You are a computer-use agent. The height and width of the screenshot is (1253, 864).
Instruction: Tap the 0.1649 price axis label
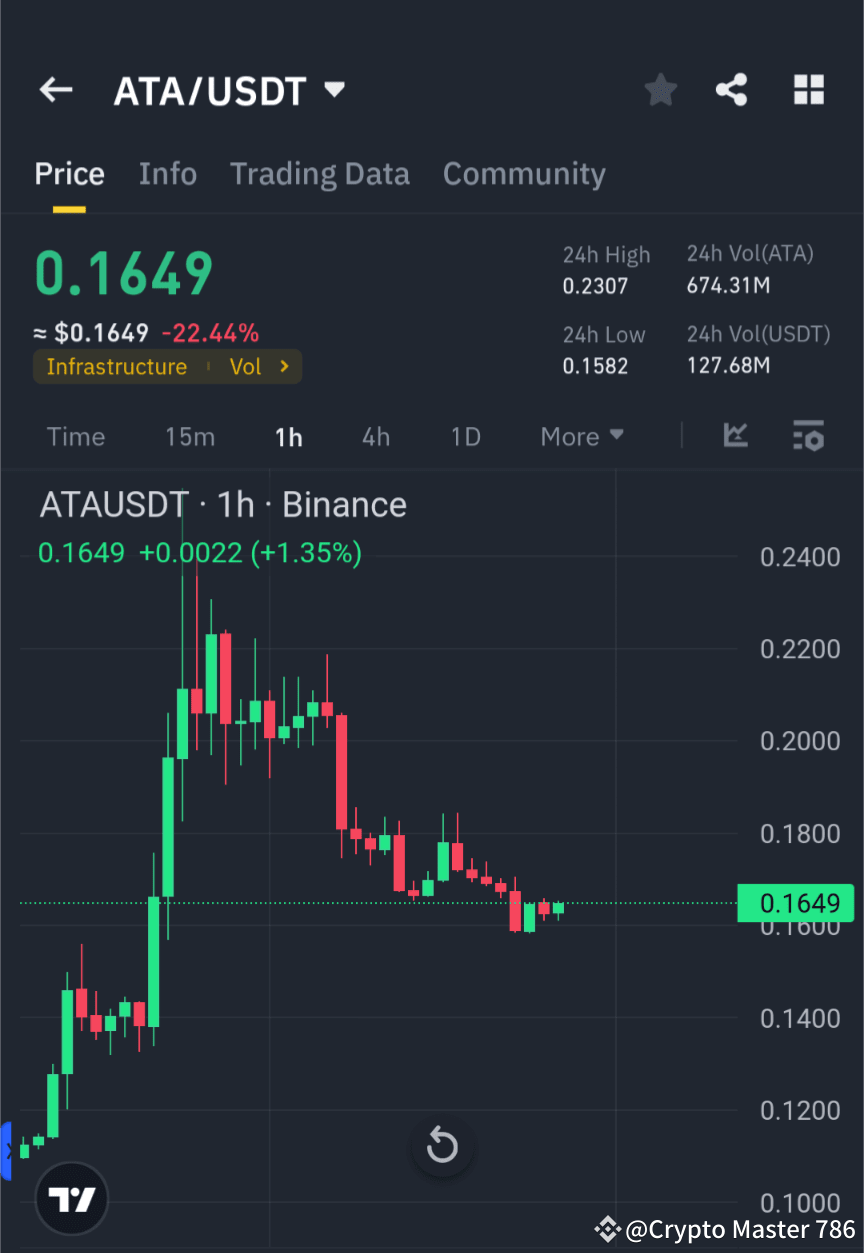click(795, 903)
